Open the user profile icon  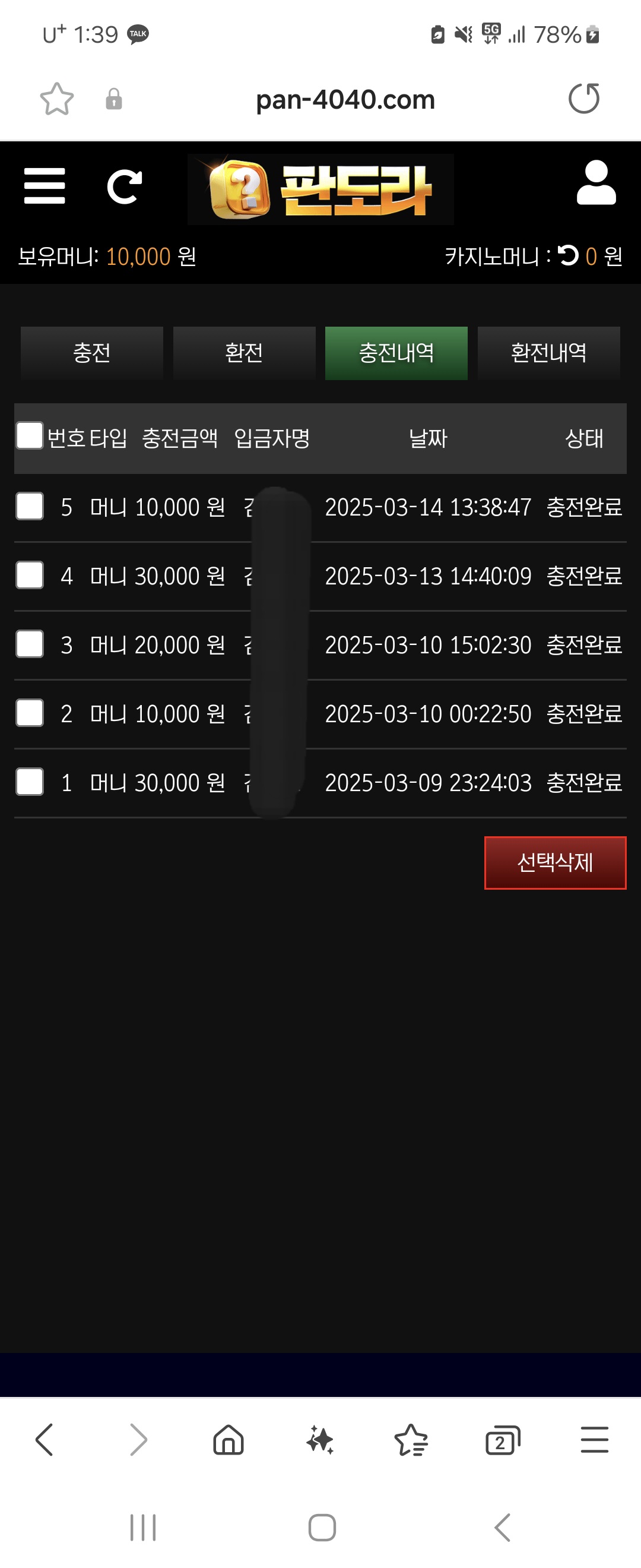point(596,182)
